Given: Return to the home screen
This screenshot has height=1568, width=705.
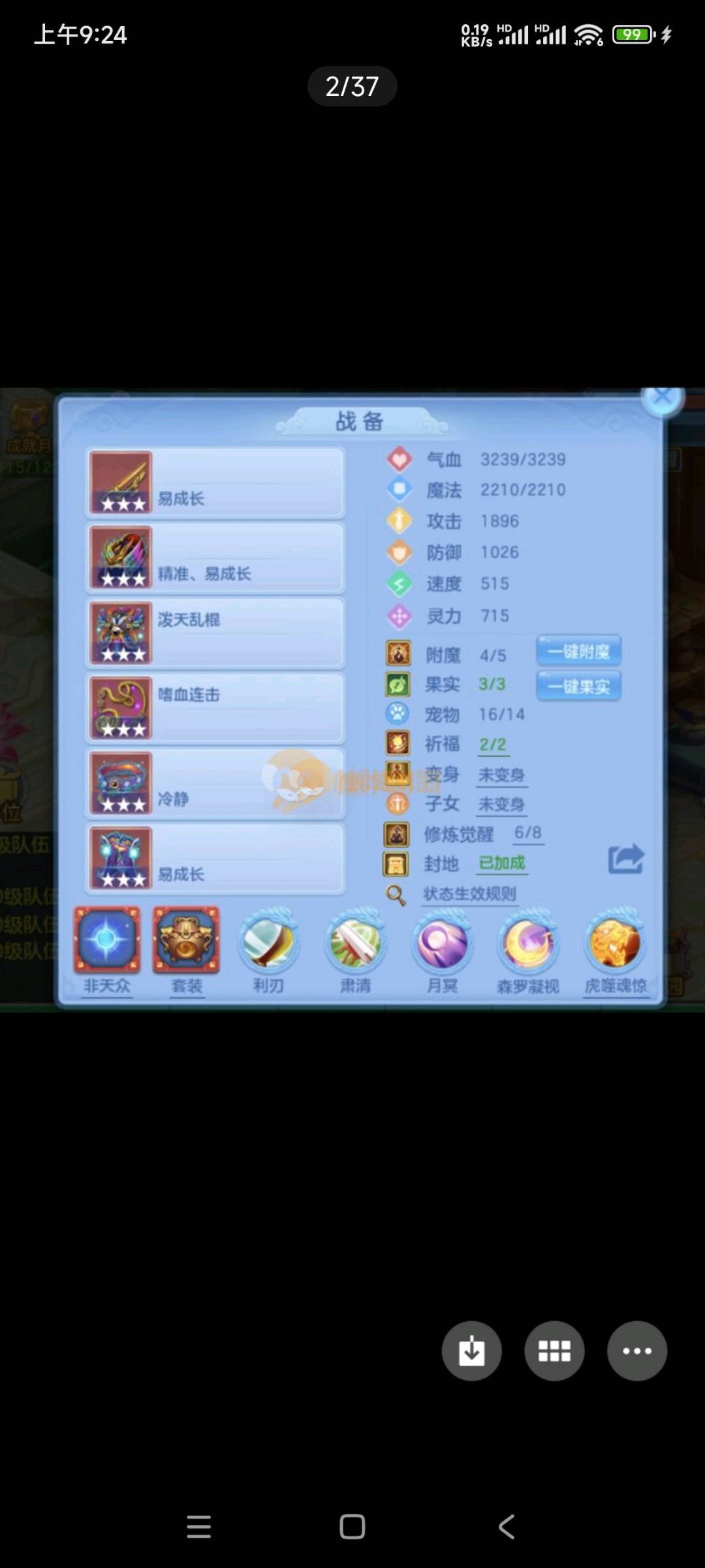Looking at the screenshot, I should (x=352, y=1527).
